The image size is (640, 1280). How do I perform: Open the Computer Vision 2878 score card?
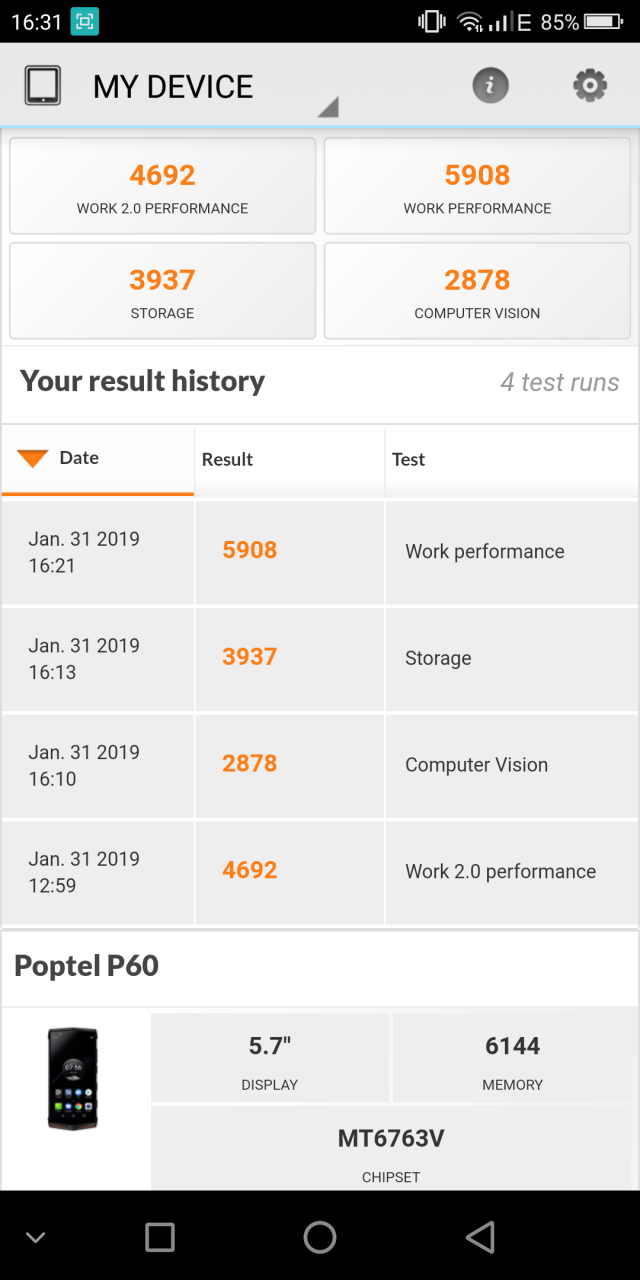(x=477, y=291)
